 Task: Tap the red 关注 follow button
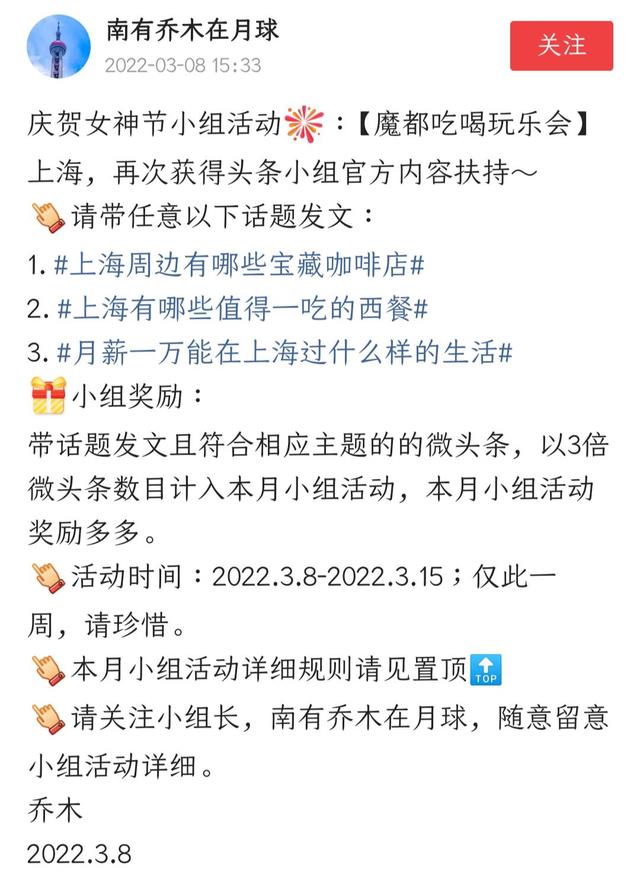(561, 46)
